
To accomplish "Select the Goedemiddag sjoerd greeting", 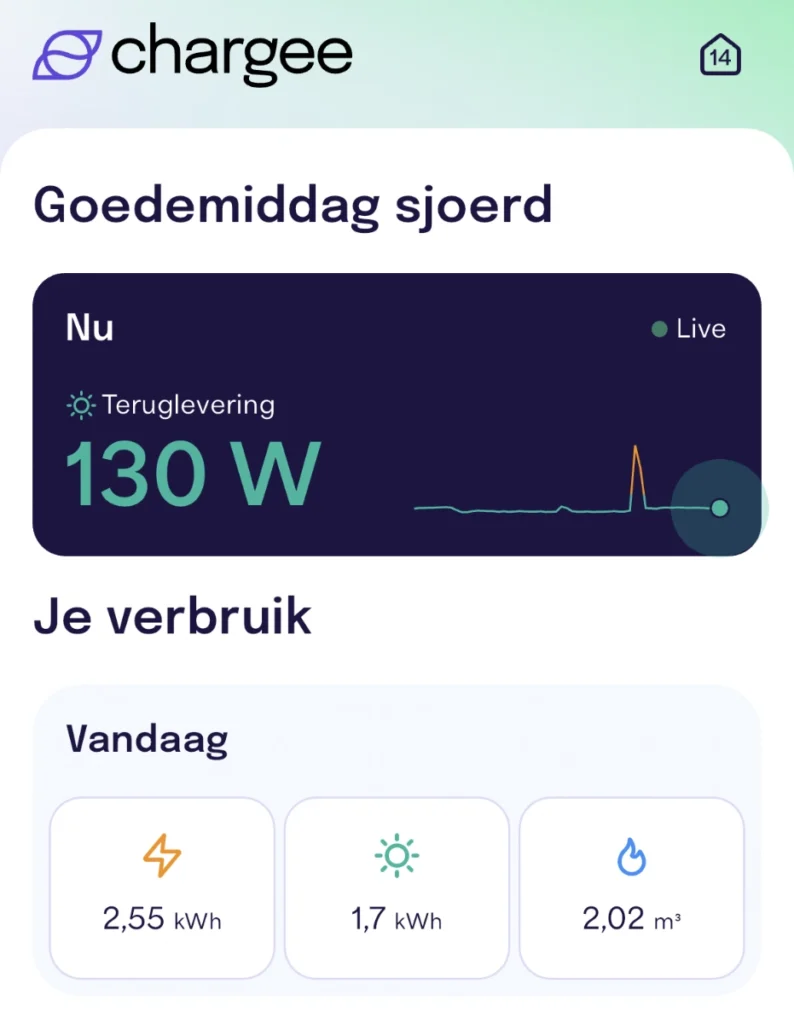I will coord(293,203).
